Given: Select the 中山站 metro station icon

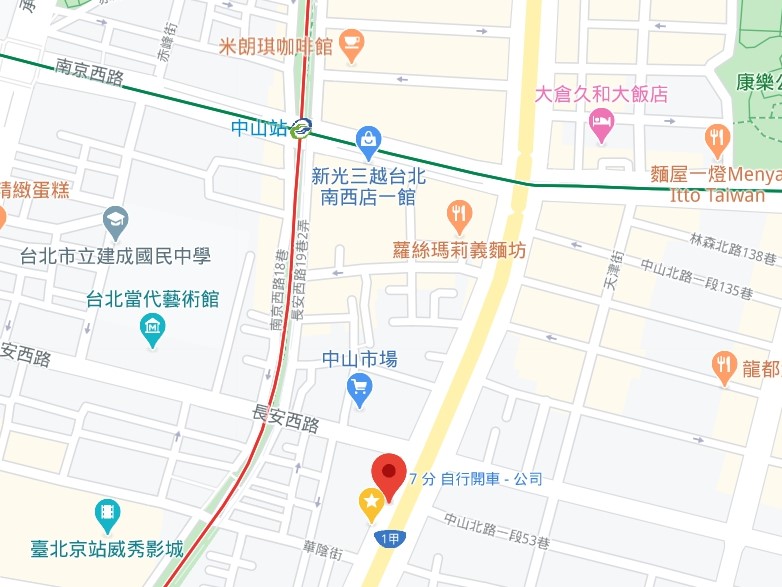Looking at the screenshot, I should click(301, 128).
